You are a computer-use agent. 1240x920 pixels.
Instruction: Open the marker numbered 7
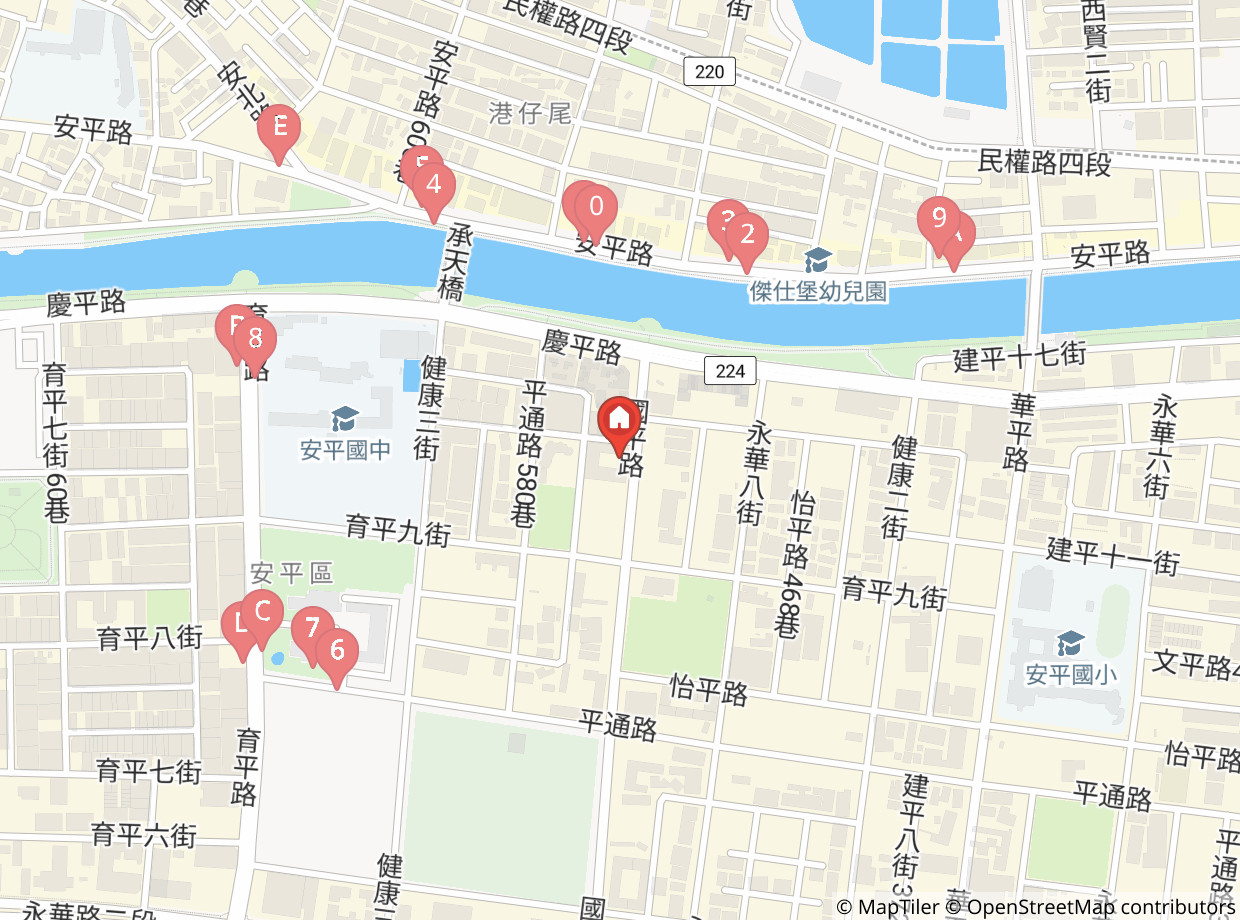pos(312,629)
